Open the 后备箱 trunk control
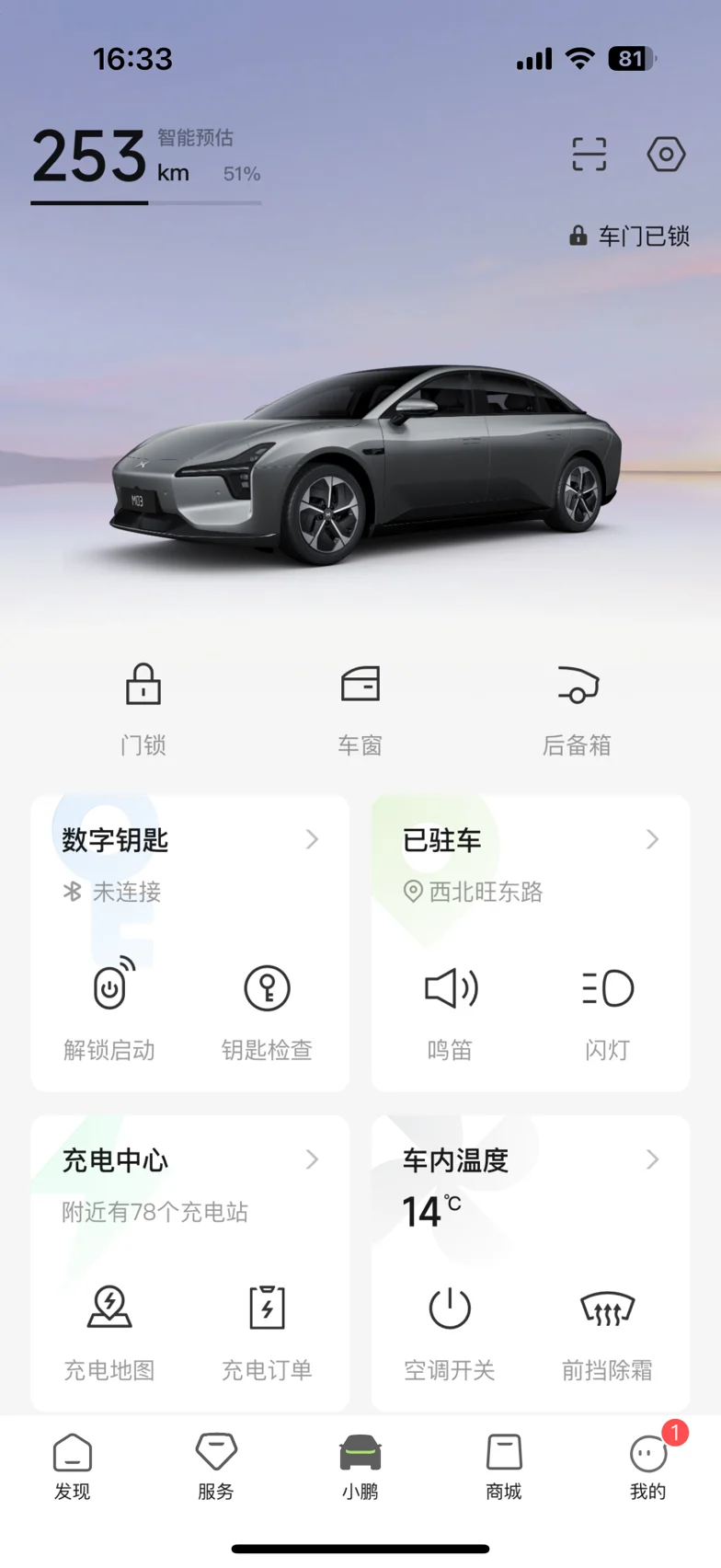721x1568 pixels. coord(577,707)
